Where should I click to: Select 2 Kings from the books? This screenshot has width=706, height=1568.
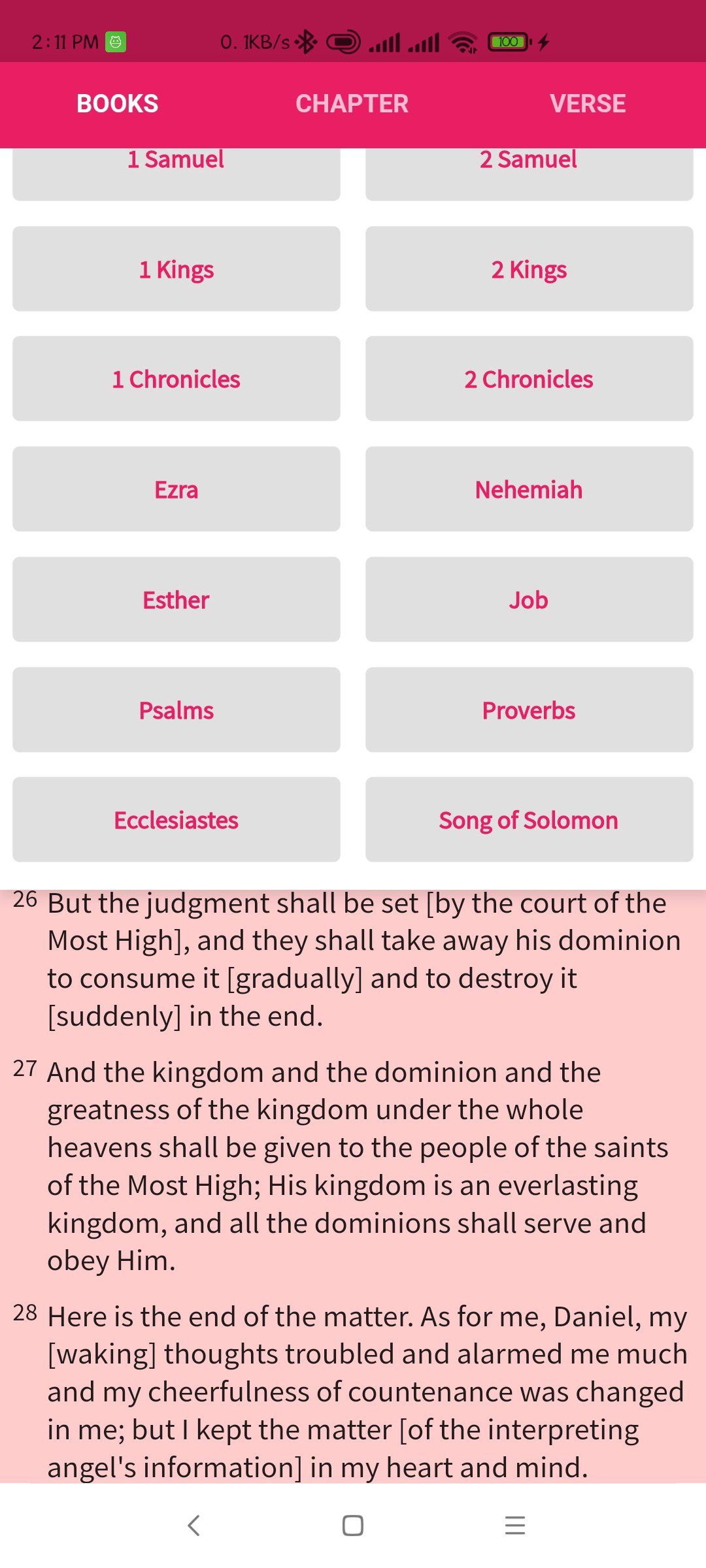click(x=529, y=269)
